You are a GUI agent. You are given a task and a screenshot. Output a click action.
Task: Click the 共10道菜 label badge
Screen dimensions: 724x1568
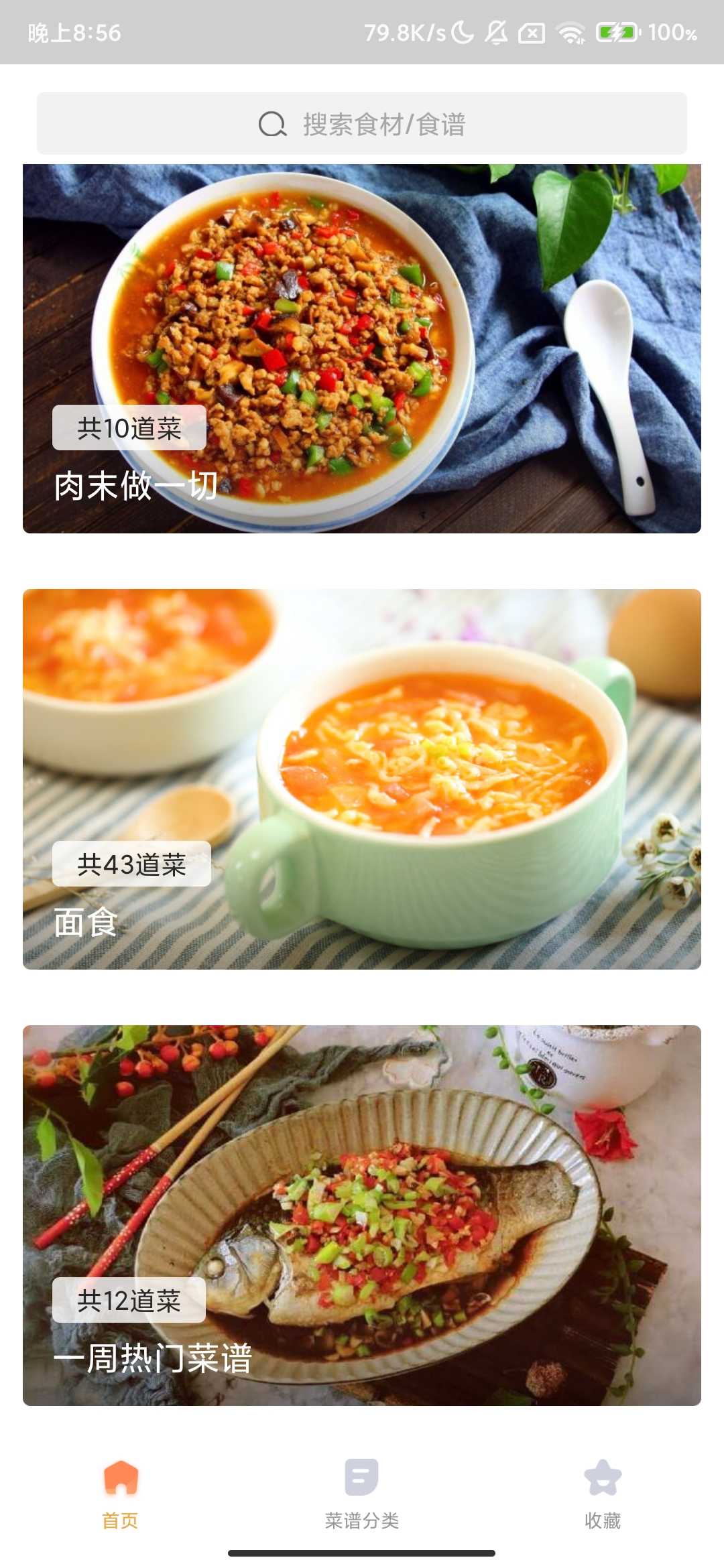tap(129, 428)
